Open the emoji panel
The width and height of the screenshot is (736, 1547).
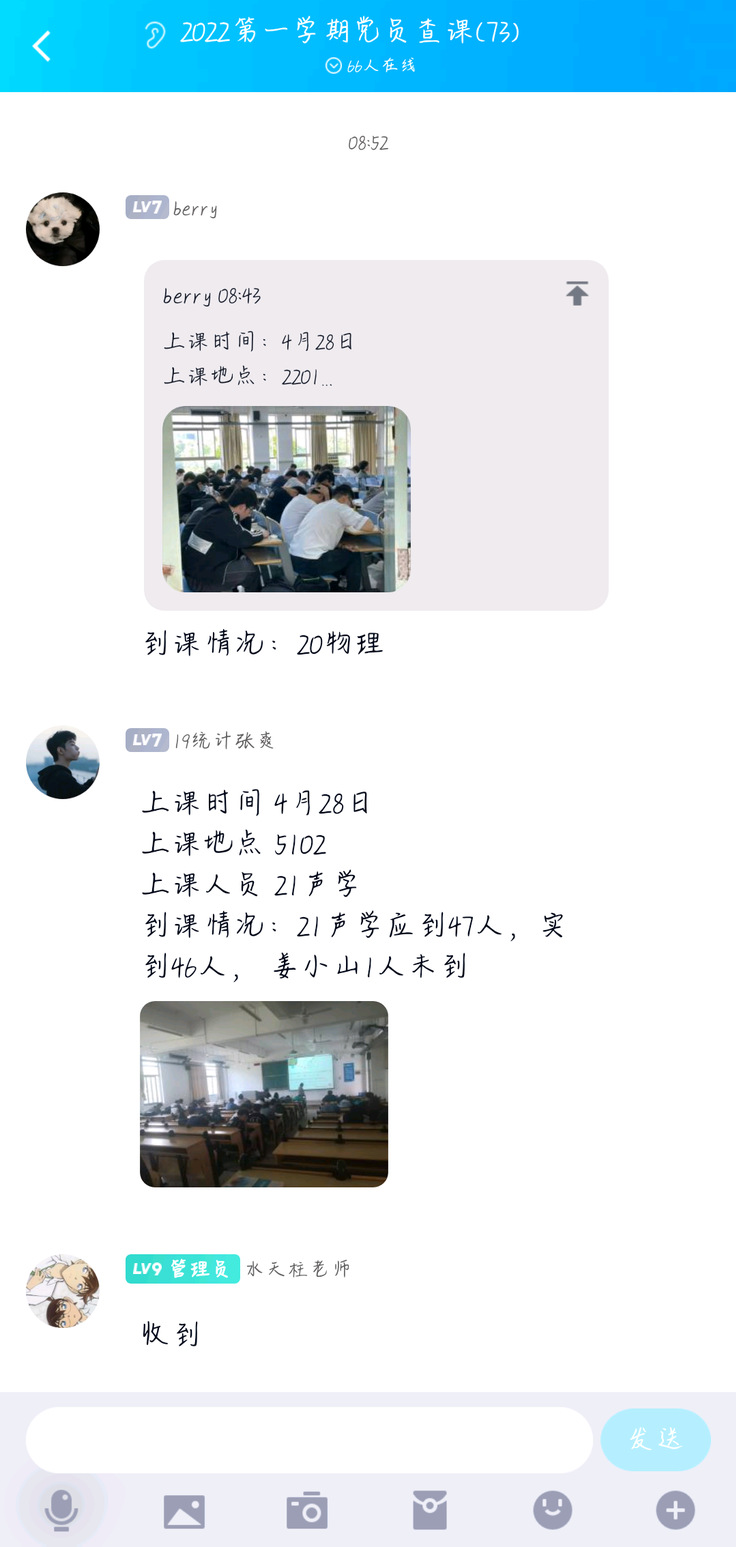point(552,1510)
